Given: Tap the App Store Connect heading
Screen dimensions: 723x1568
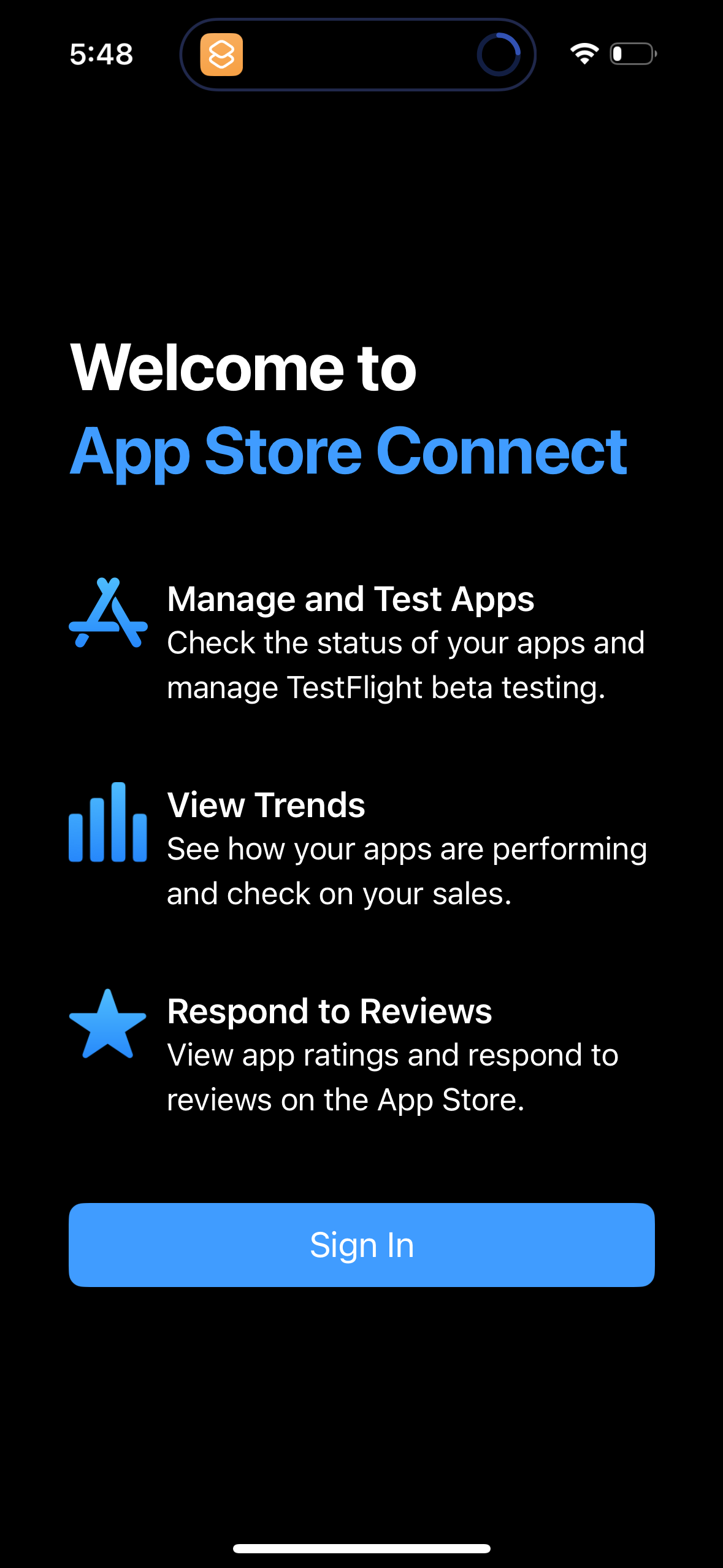Looking at the screenshot, I should coord(350,451).
